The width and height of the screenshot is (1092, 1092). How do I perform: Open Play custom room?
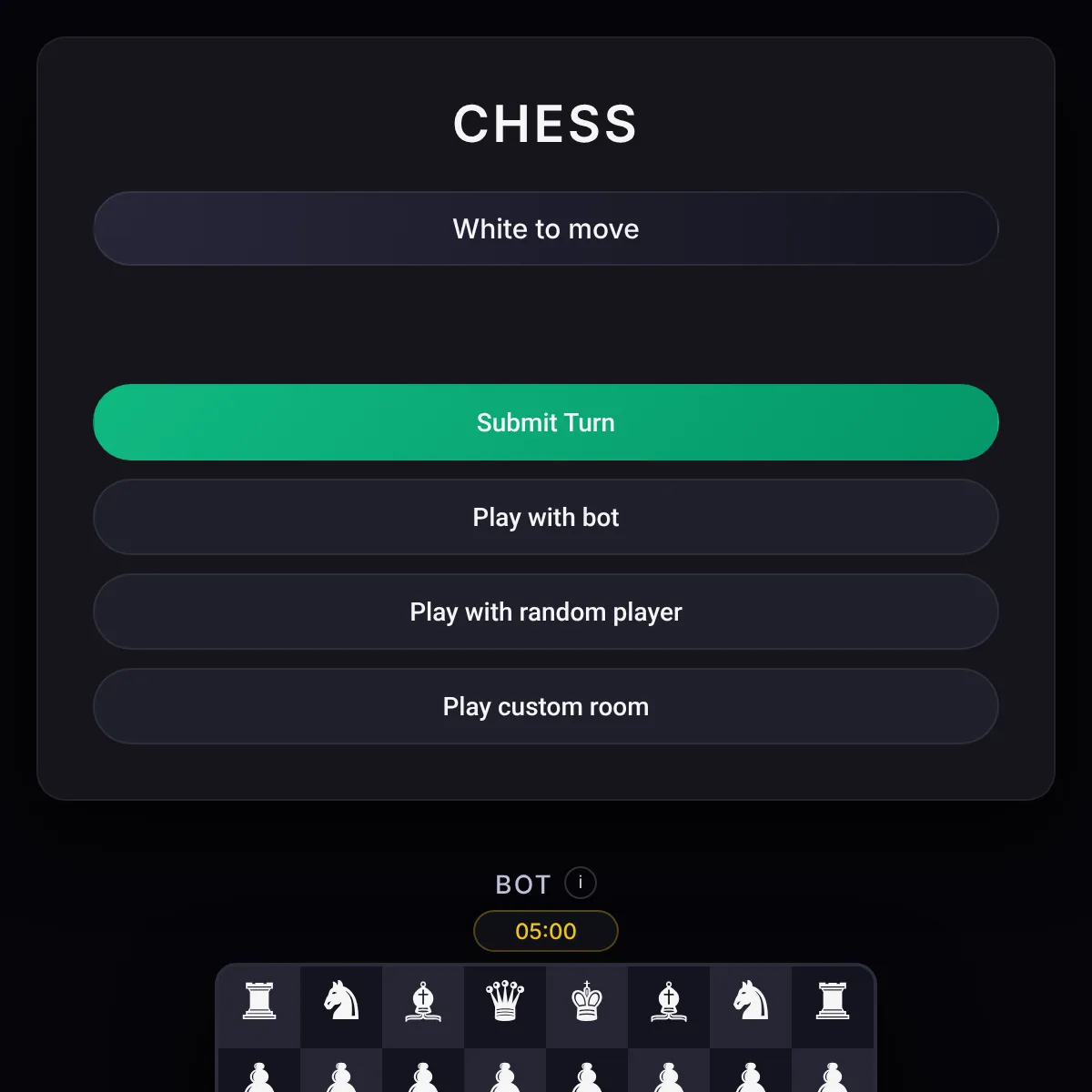pyautogui.click(x=546, y=706)
